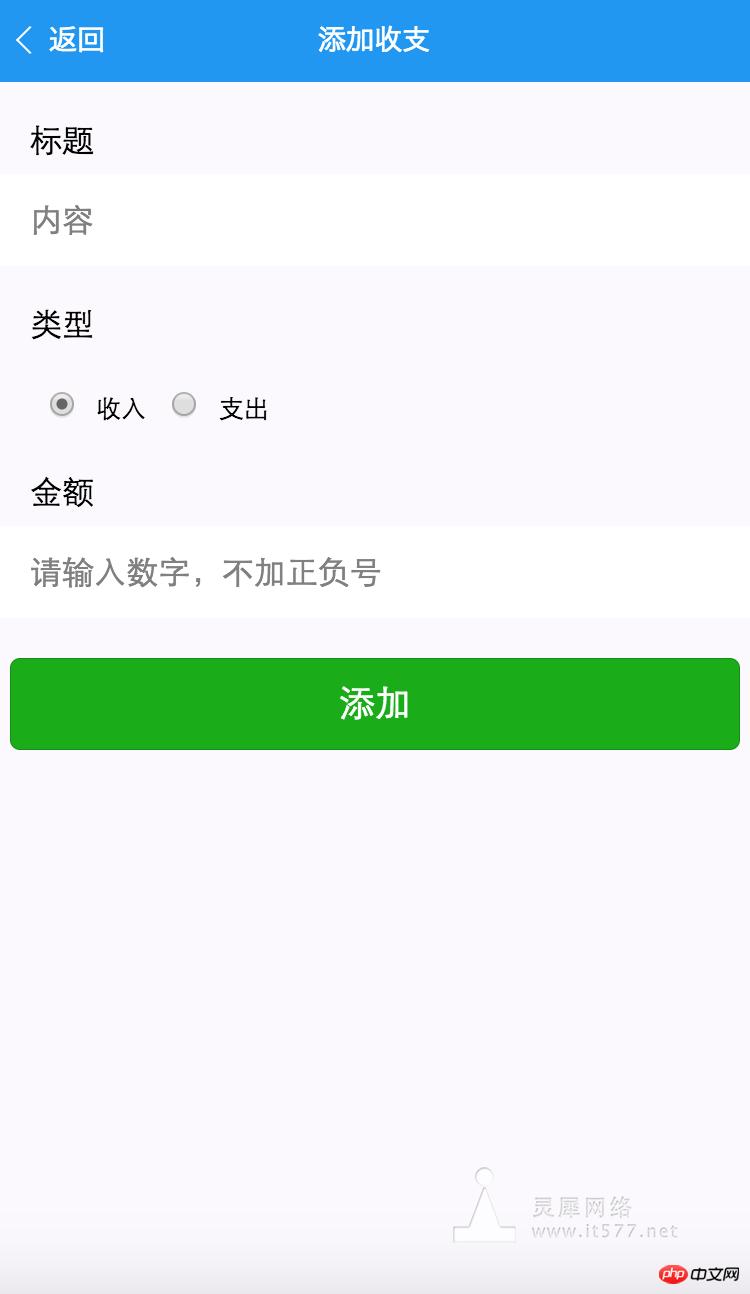
Task: Click the placeholder 请输入数字，不加正负号
Action: [205, 573]
